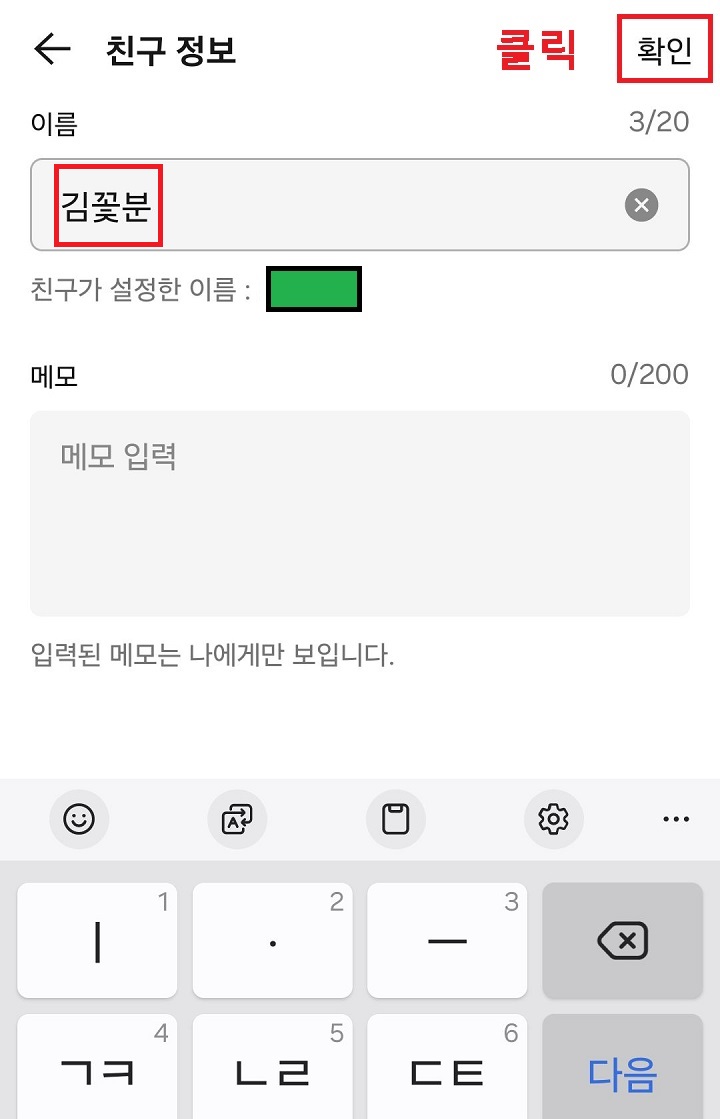Viewport: 720px width, 1119px height.
Task: Clear the name field using the X icon
Action: point(643,205)
